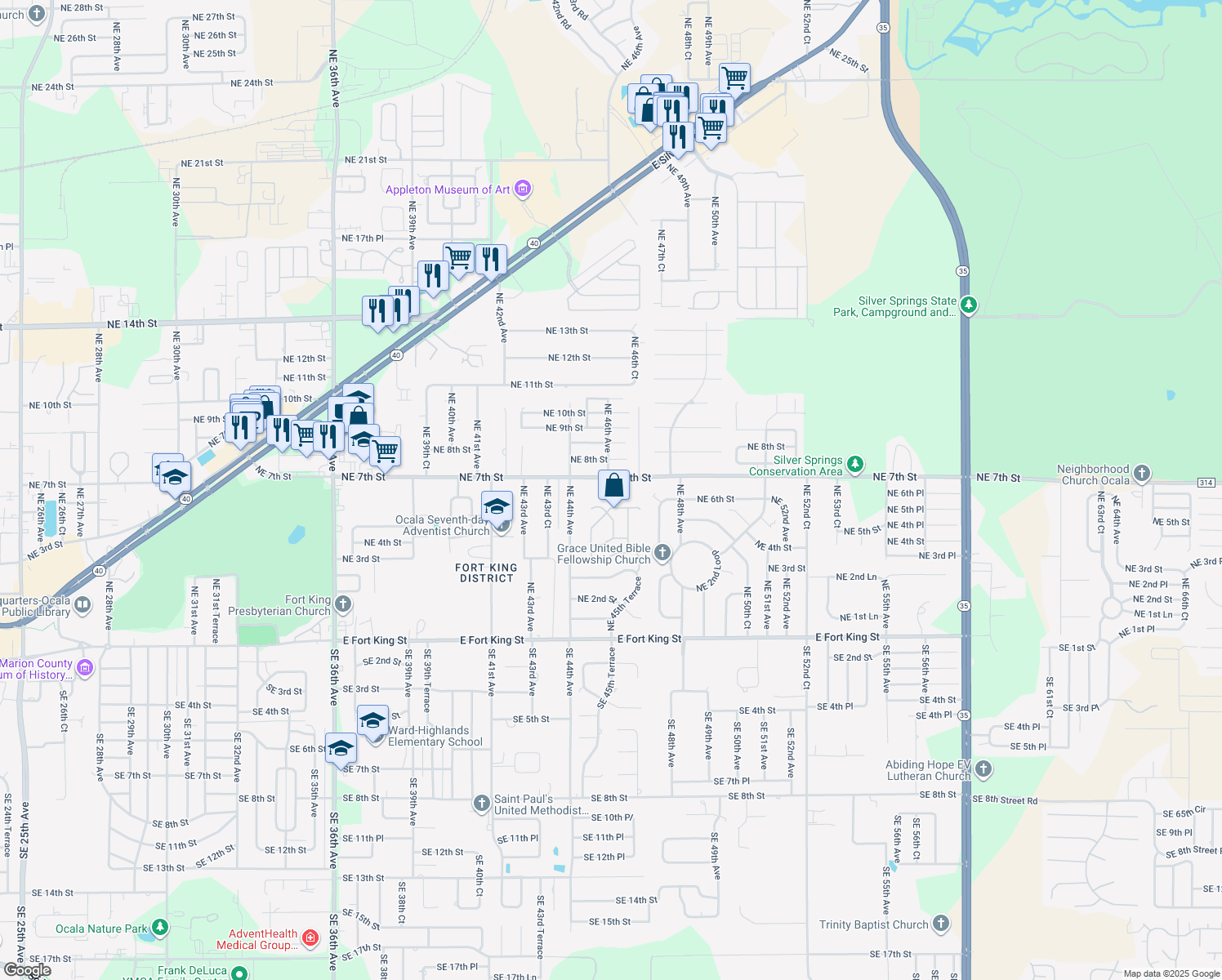Select shopping bag marker on NE 7th St
The width and height of the screenshot is (1222, 980).
[614, 486]
